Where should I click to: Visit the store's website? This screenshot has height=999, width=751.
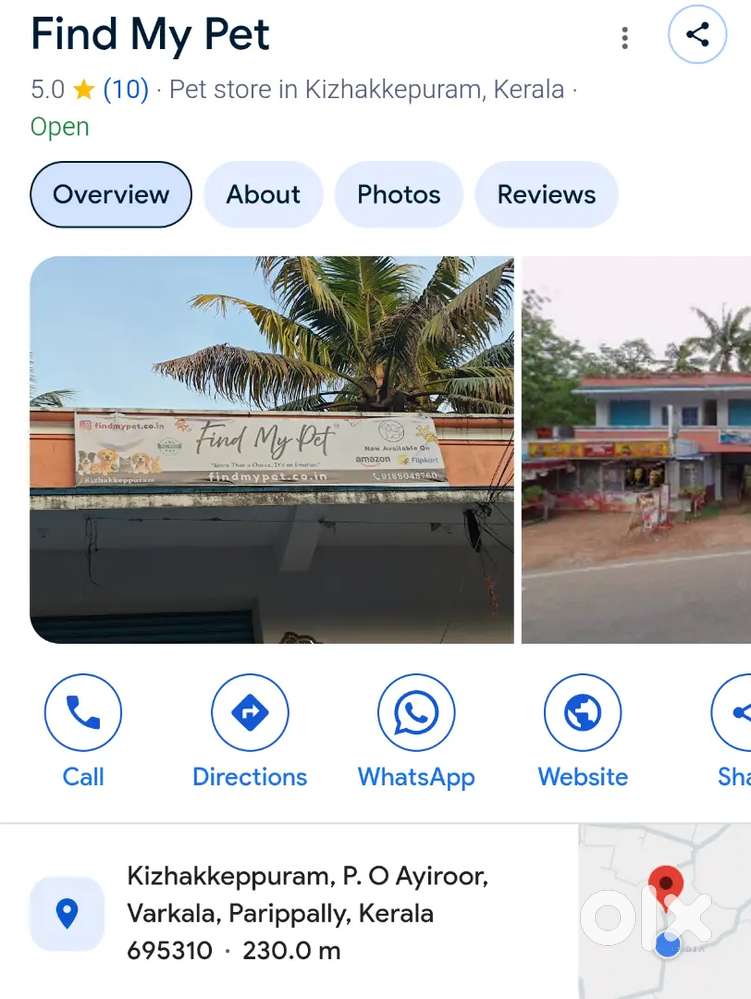(x=583, y=731)
